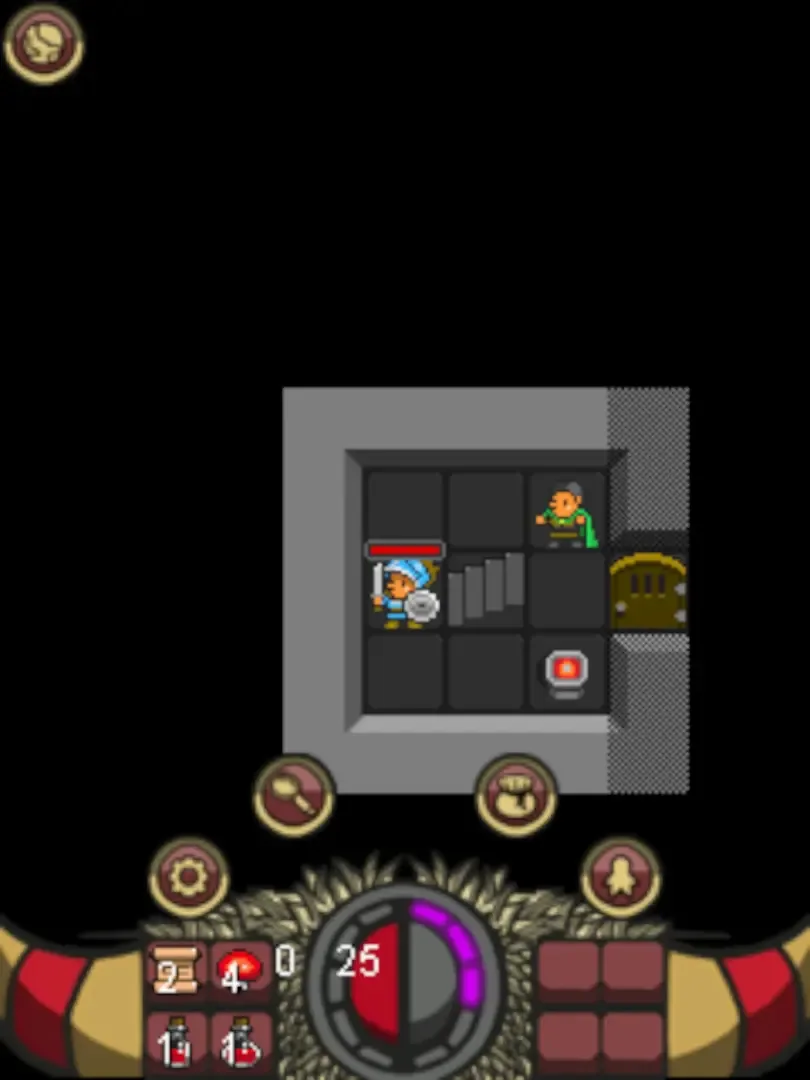Use the scroll item slot
The width and height of the screenshot is (810, 1080).
point(178,969)
